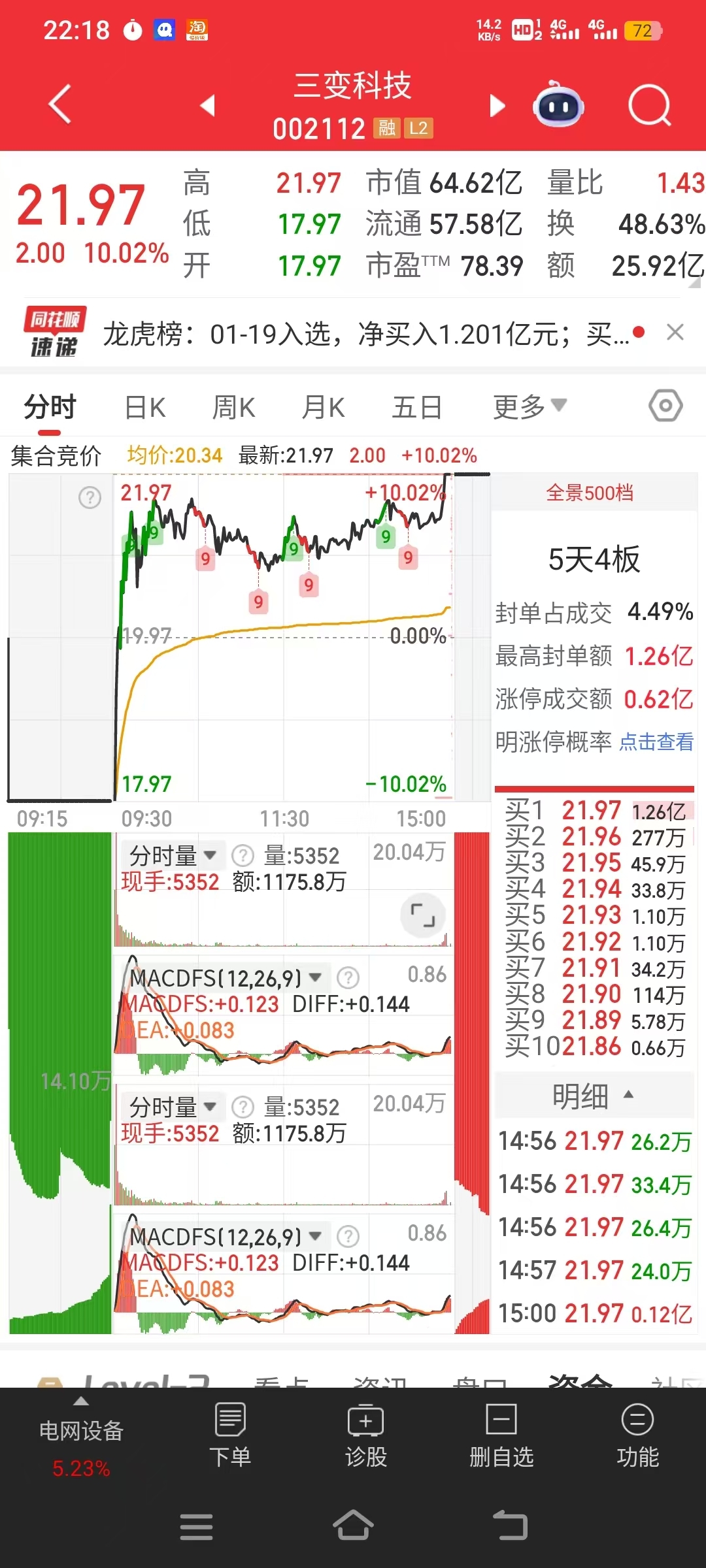Image resolution: width=706 pixels, height=1568 pixels.
Task: Switch to 五日 chart tab
Action: tap(417, 408)
